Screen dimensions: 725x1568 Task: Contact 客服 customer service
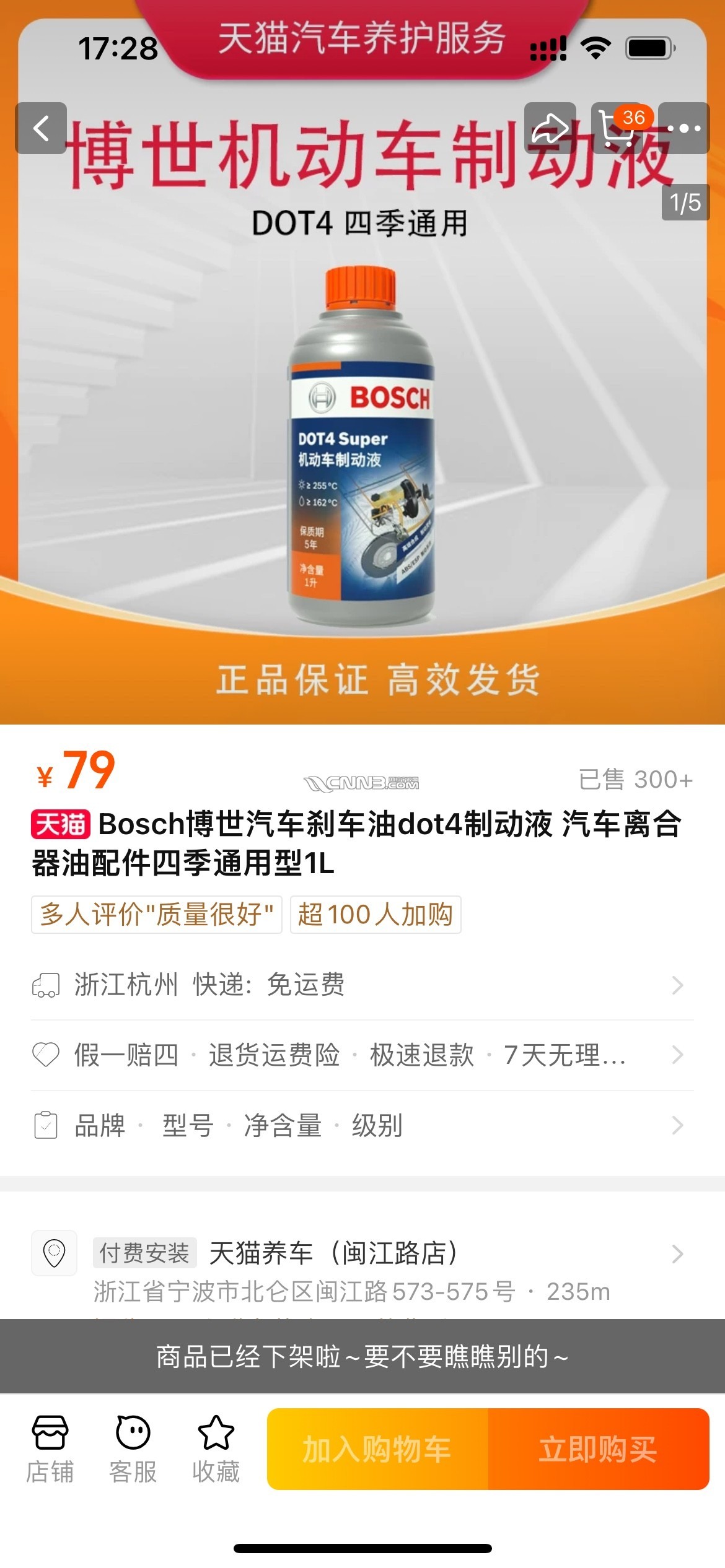coord(133,1449)
